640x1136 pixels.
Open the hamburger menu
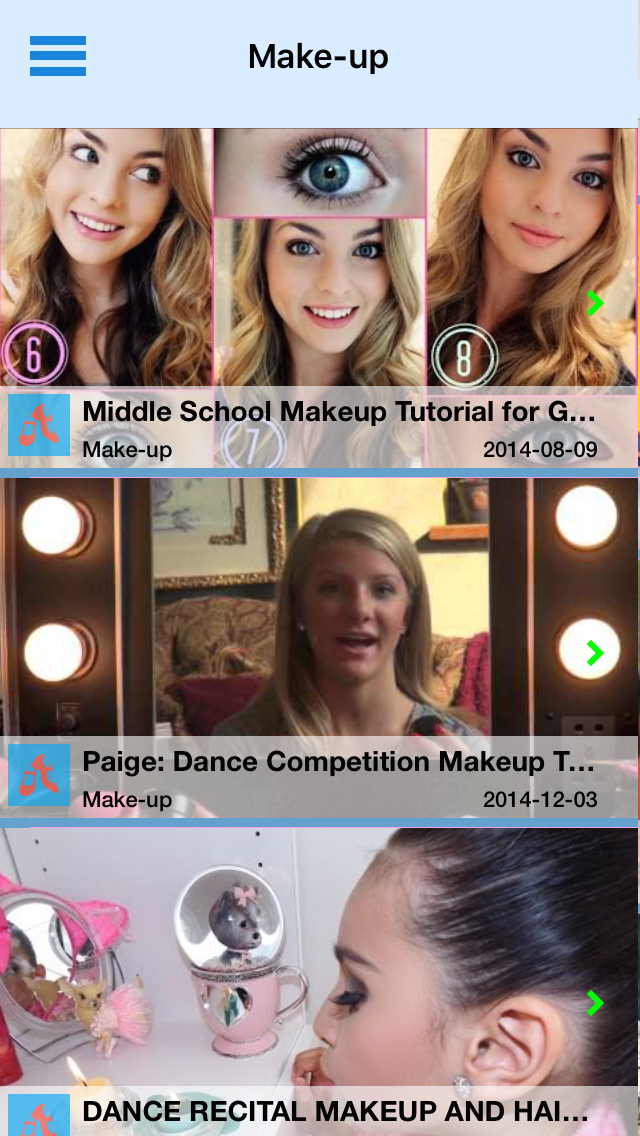tap(58, 56)
